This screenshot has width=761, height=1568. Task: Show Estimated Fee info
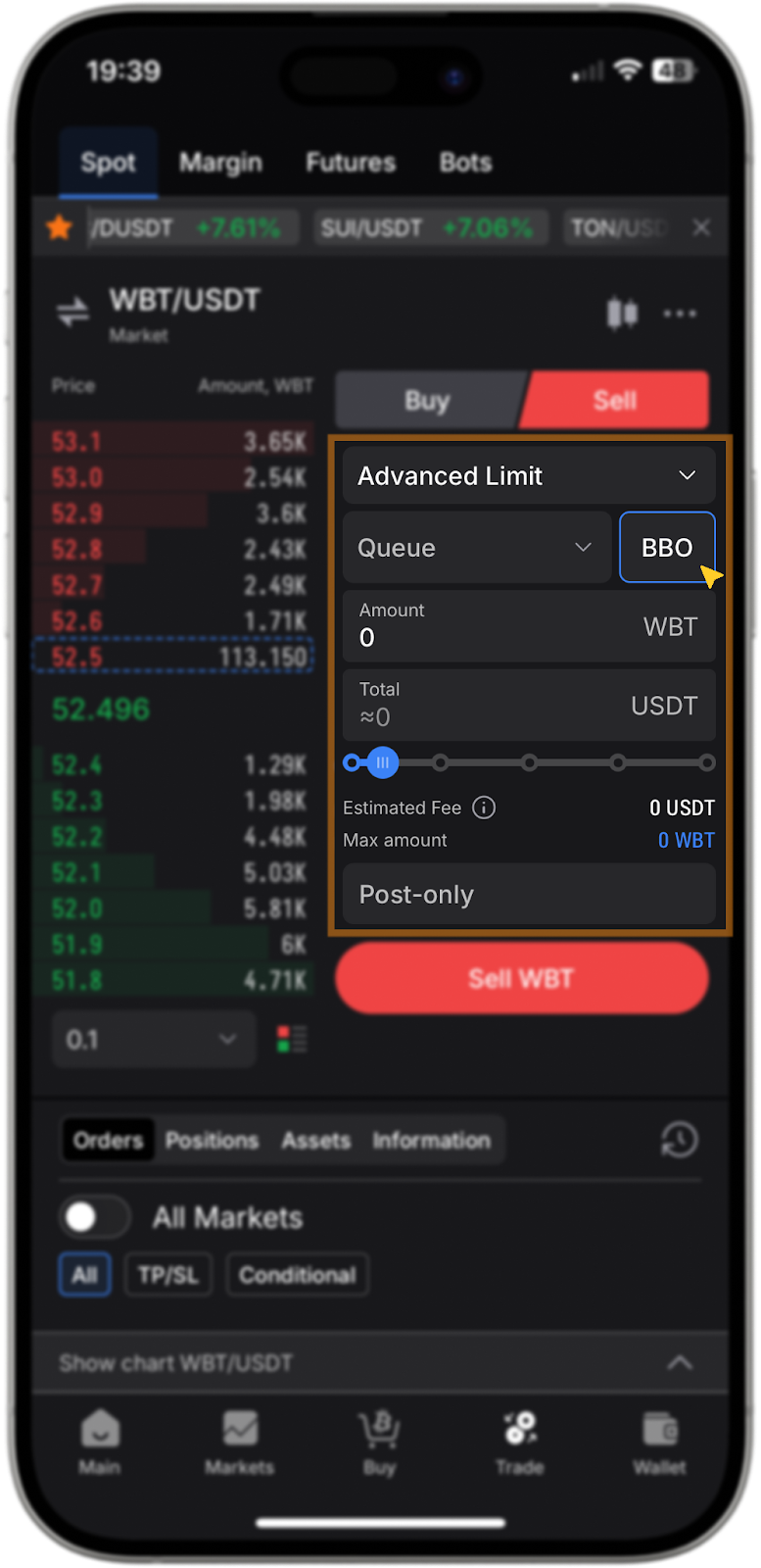tap(484, 808)
